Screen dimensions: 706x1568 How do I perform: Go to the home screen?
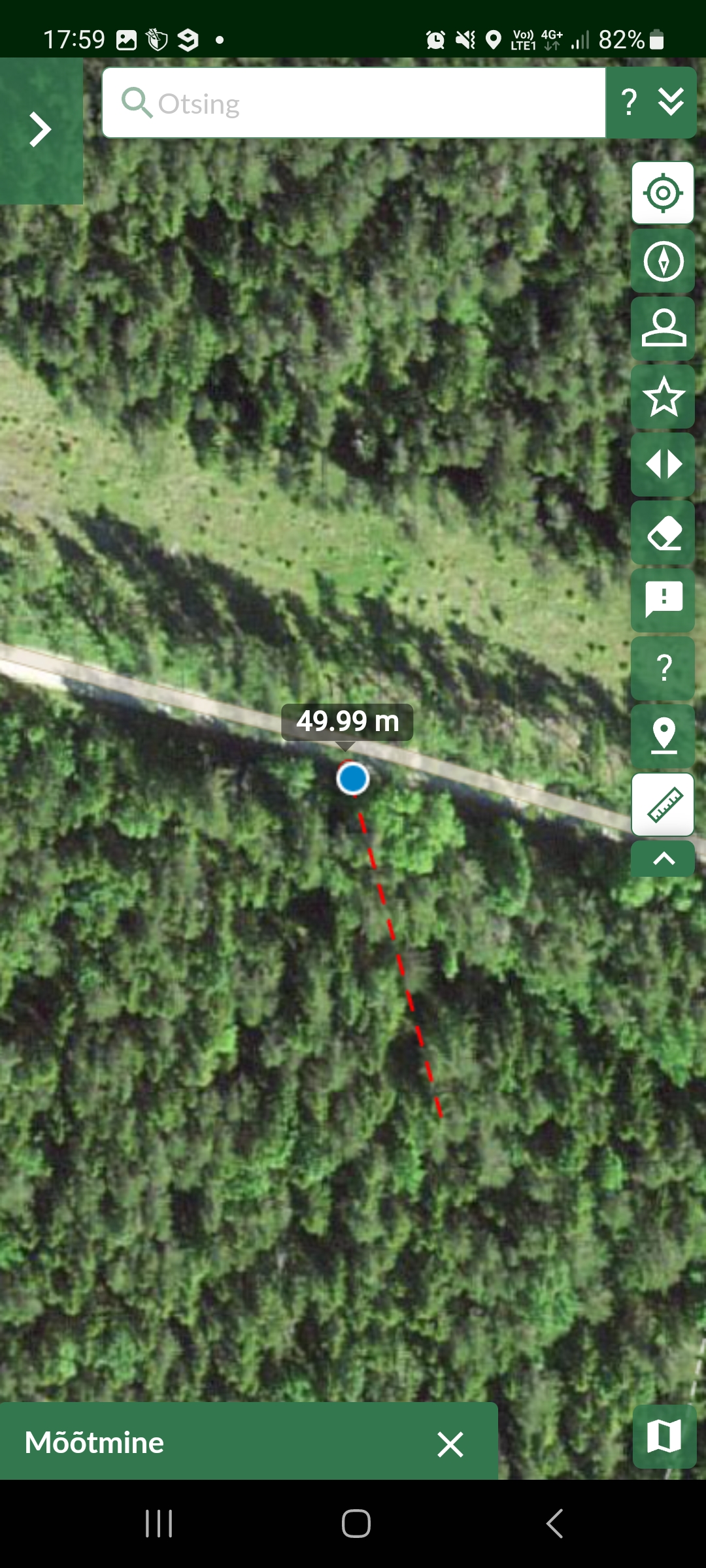click(356, 1524)
